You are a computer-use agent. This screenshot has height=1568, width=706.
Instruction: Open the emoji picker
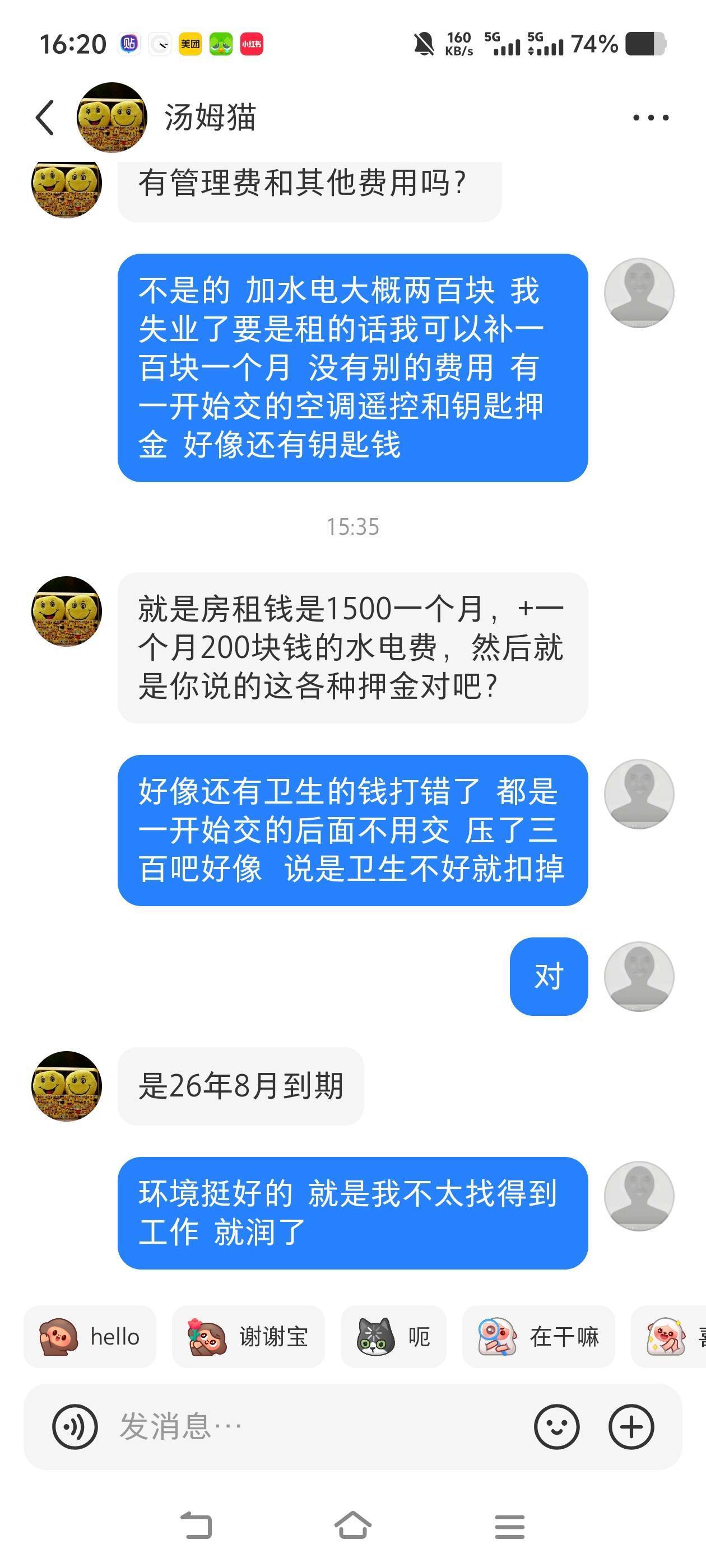pos(556,1426)
